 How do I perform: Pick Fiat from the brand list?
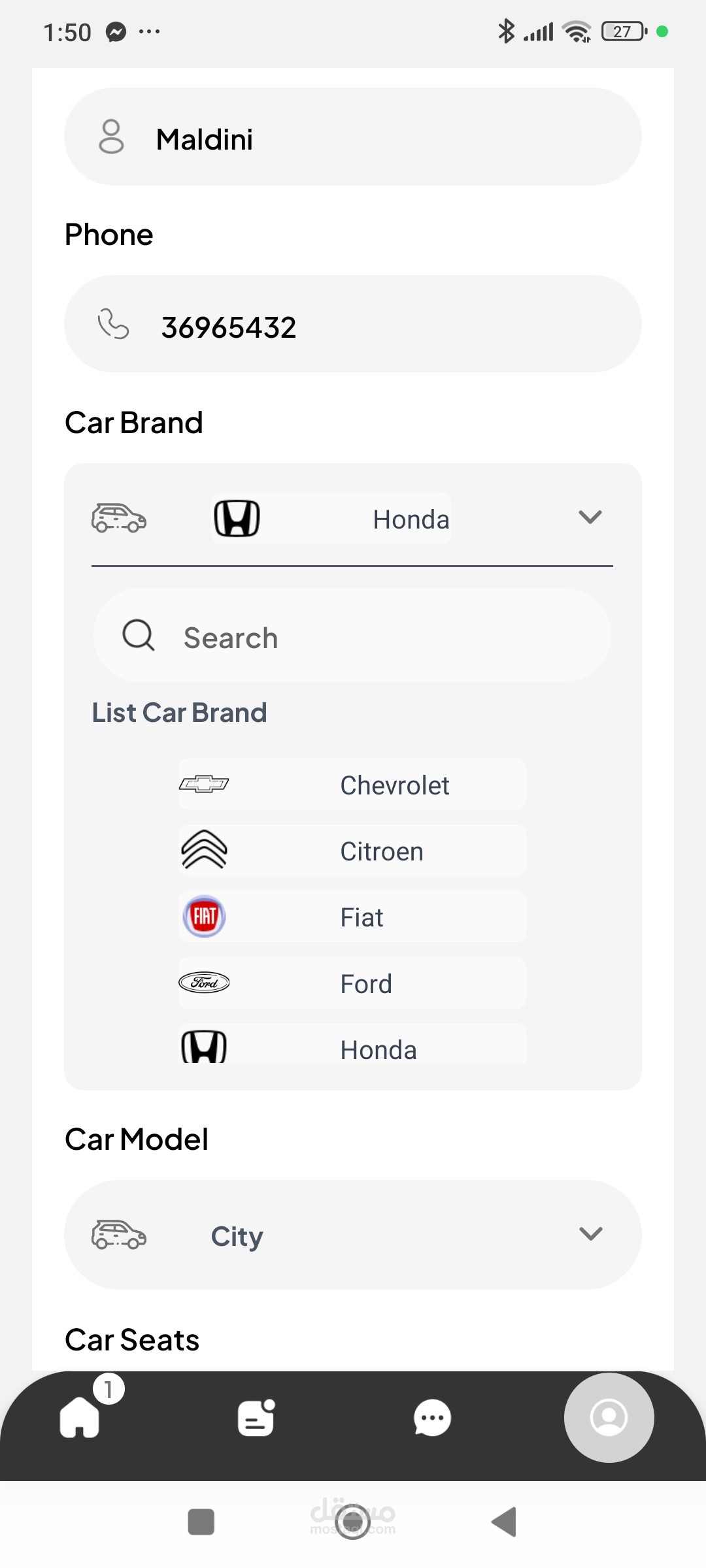[352, 917]
